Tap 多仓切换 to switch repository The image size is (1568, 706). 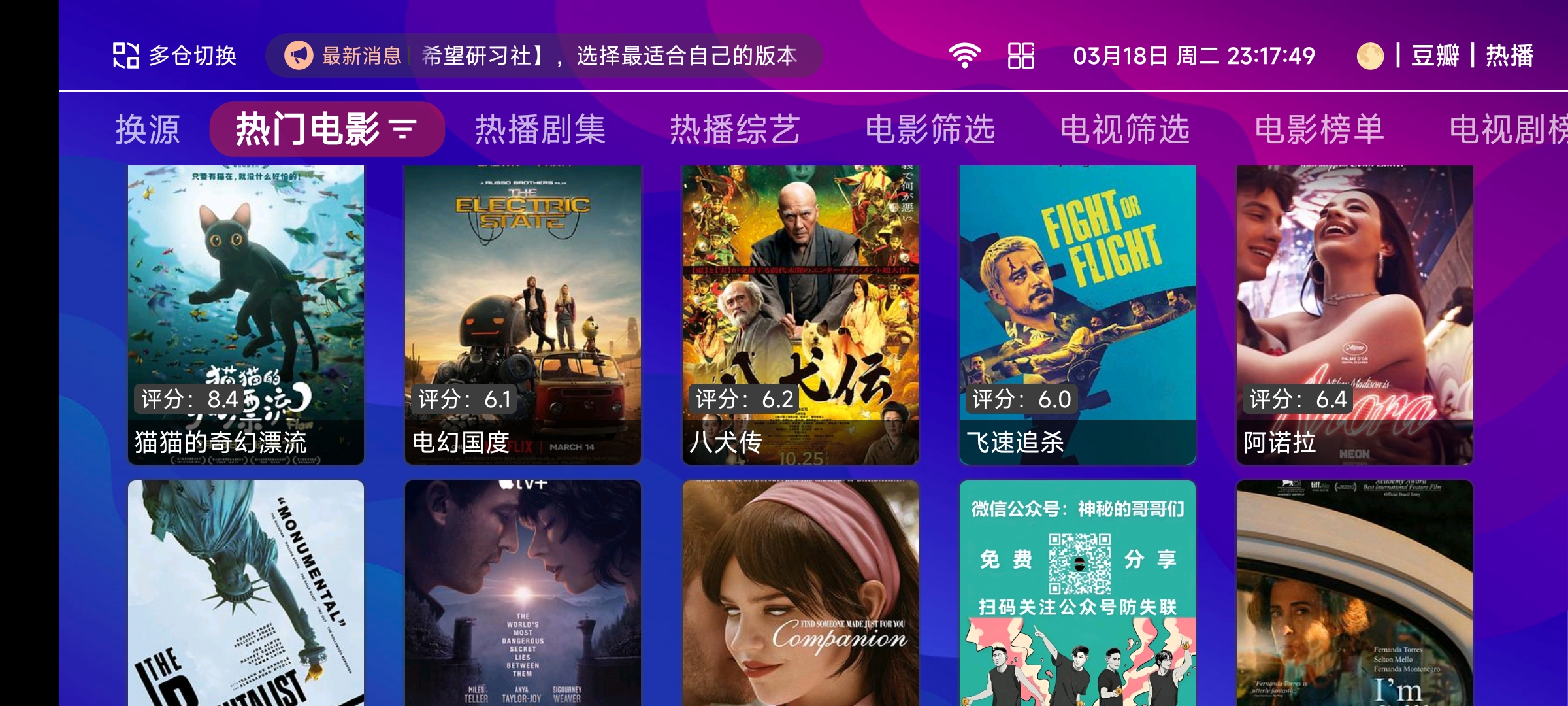tap(174, 56)
